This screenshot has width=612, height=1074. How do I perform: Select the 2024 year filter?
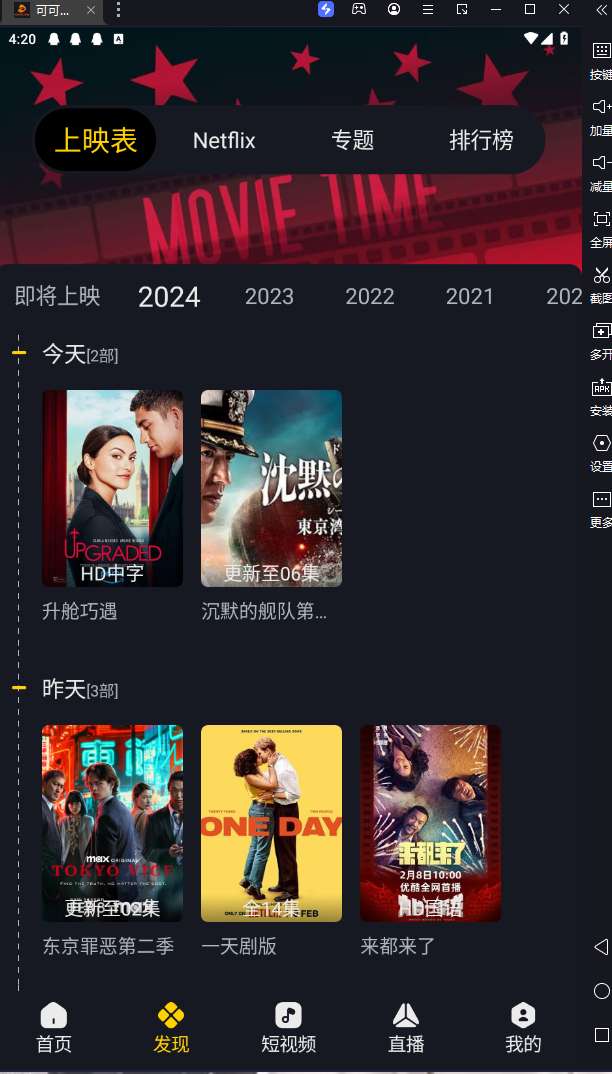[x=169, y=297]
